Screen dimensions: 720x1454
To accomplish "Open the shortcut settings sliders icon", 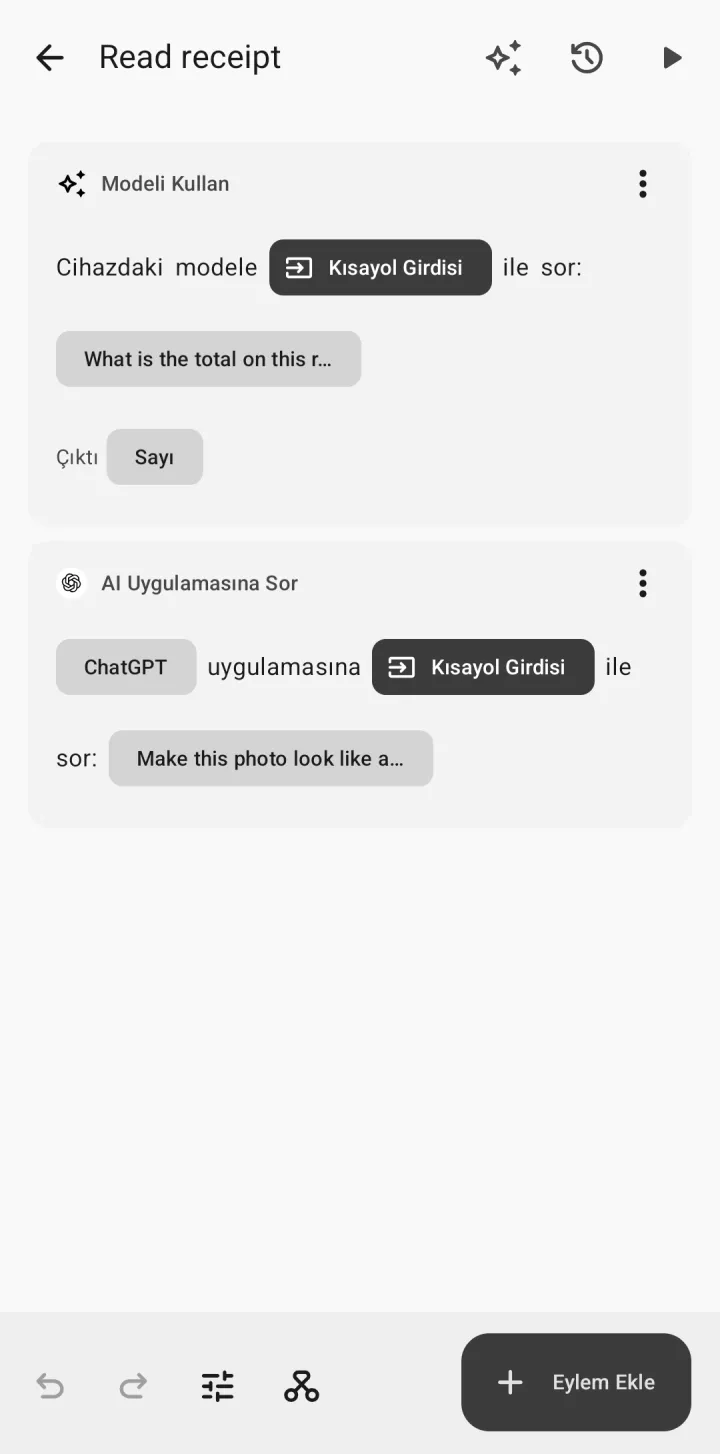I will (217, 1386).
